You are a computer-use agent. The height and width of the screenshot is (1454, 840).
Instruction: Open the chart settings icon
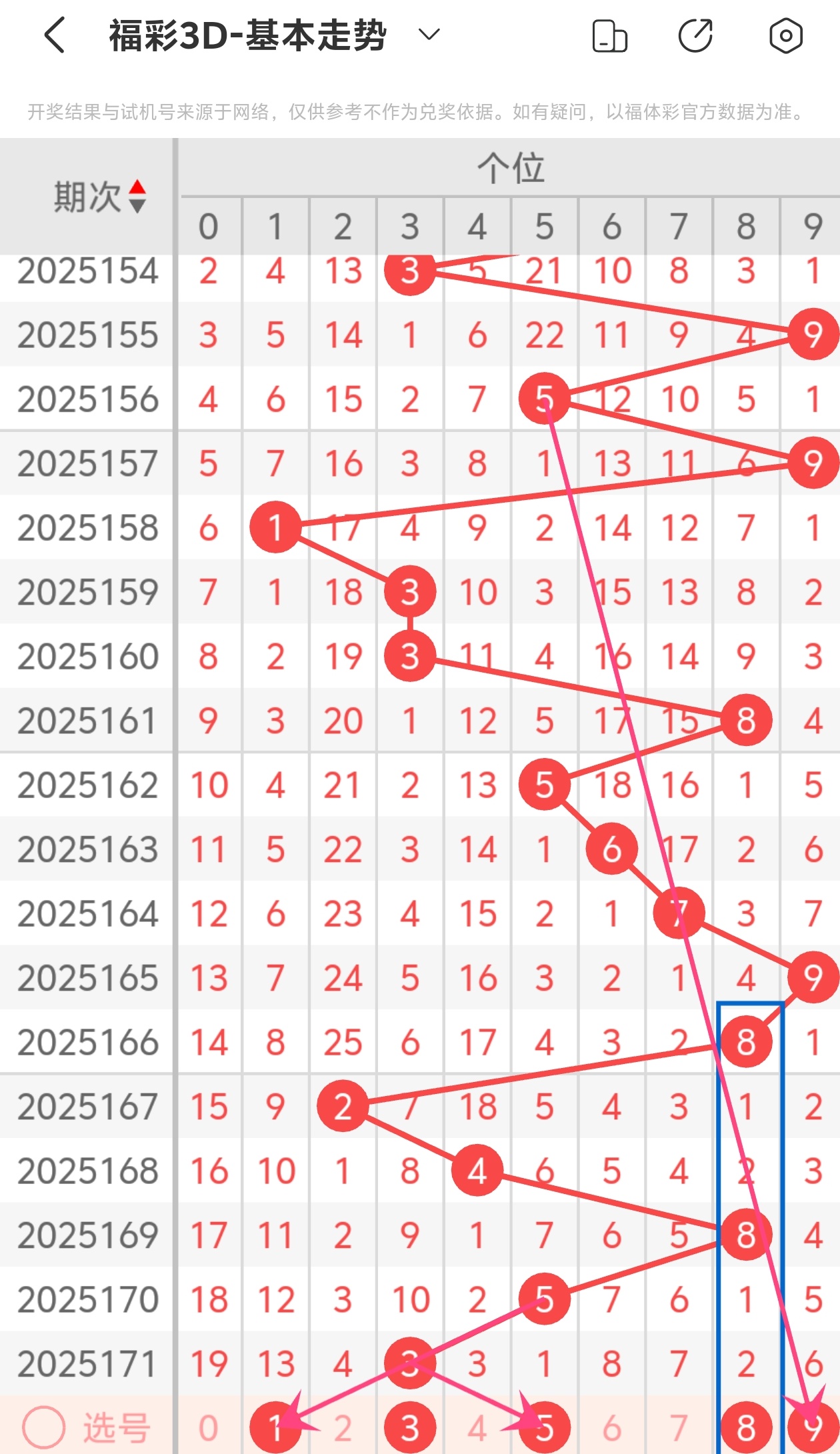point(785,35)
